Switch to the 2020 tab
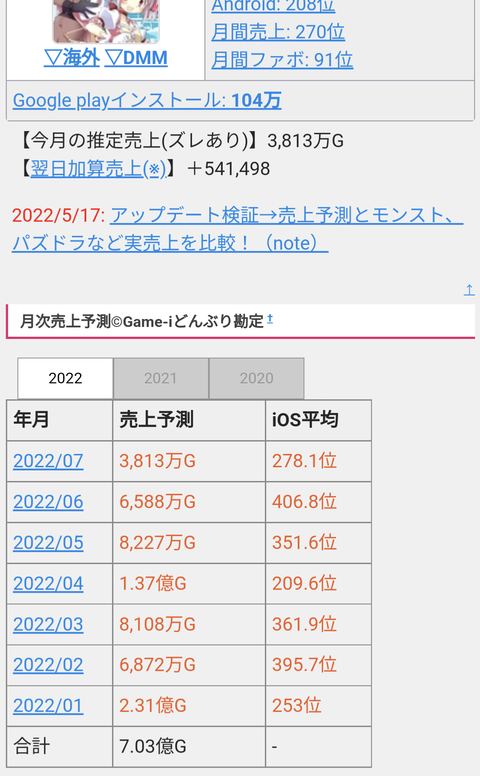 [256, 378]
